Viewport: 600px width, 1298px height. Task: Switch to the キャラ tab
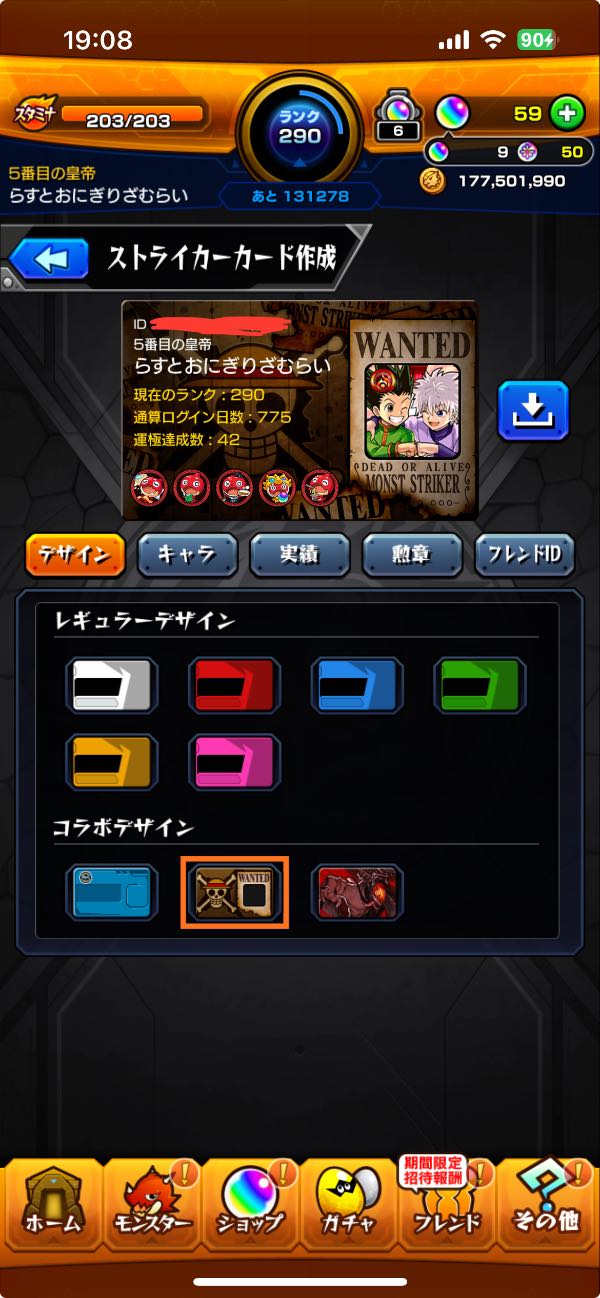[187, 555]
